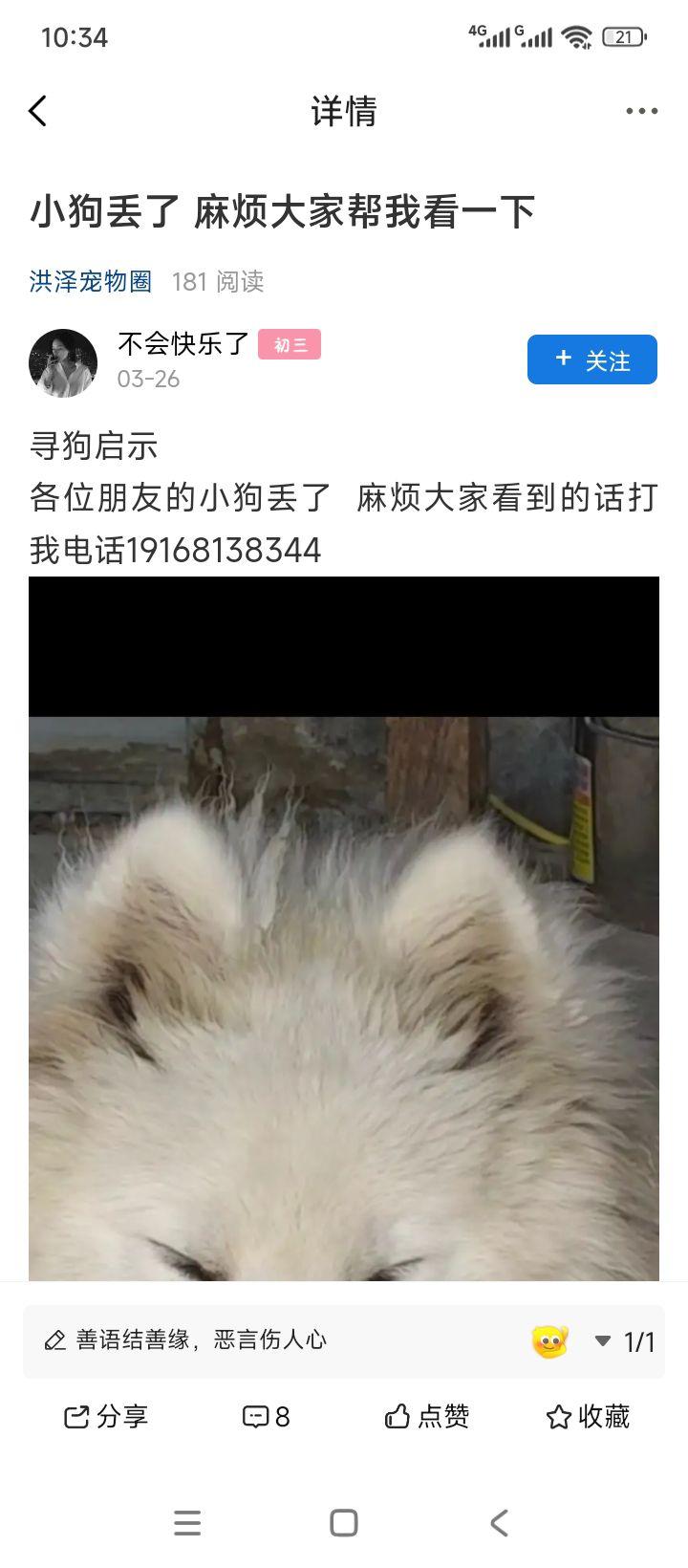Viewport: 688px width, 1568px height.
Task: Follow the user with 关注 button
Action: tap(591, 359)
